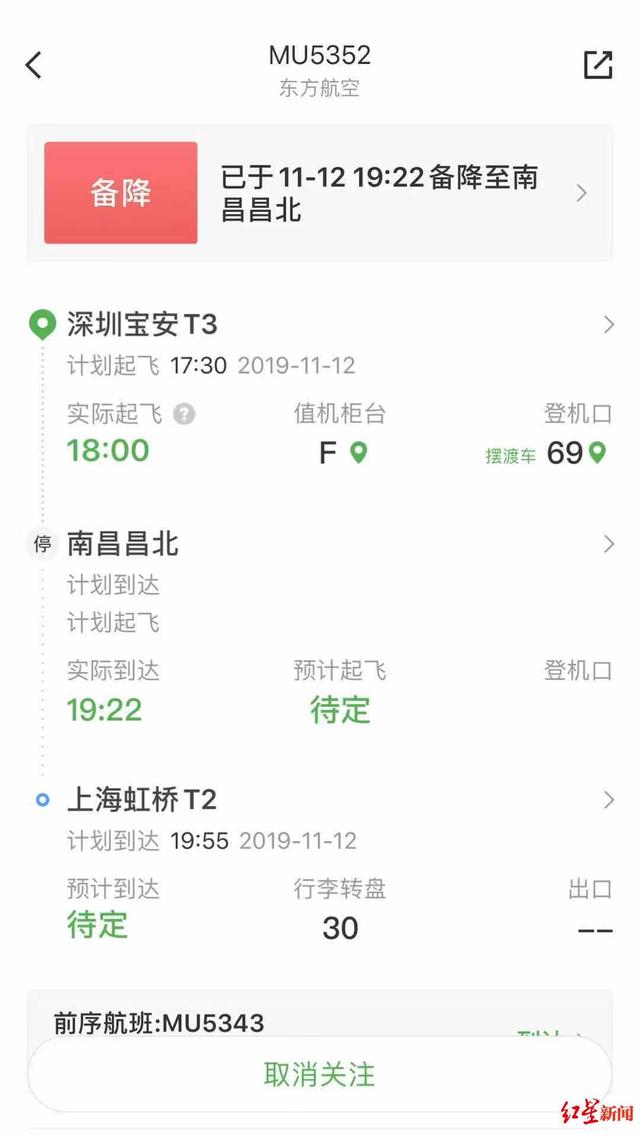Tap 取消关注 to unfollow this flight
Screen dimensions: 640x1138
319,1074
